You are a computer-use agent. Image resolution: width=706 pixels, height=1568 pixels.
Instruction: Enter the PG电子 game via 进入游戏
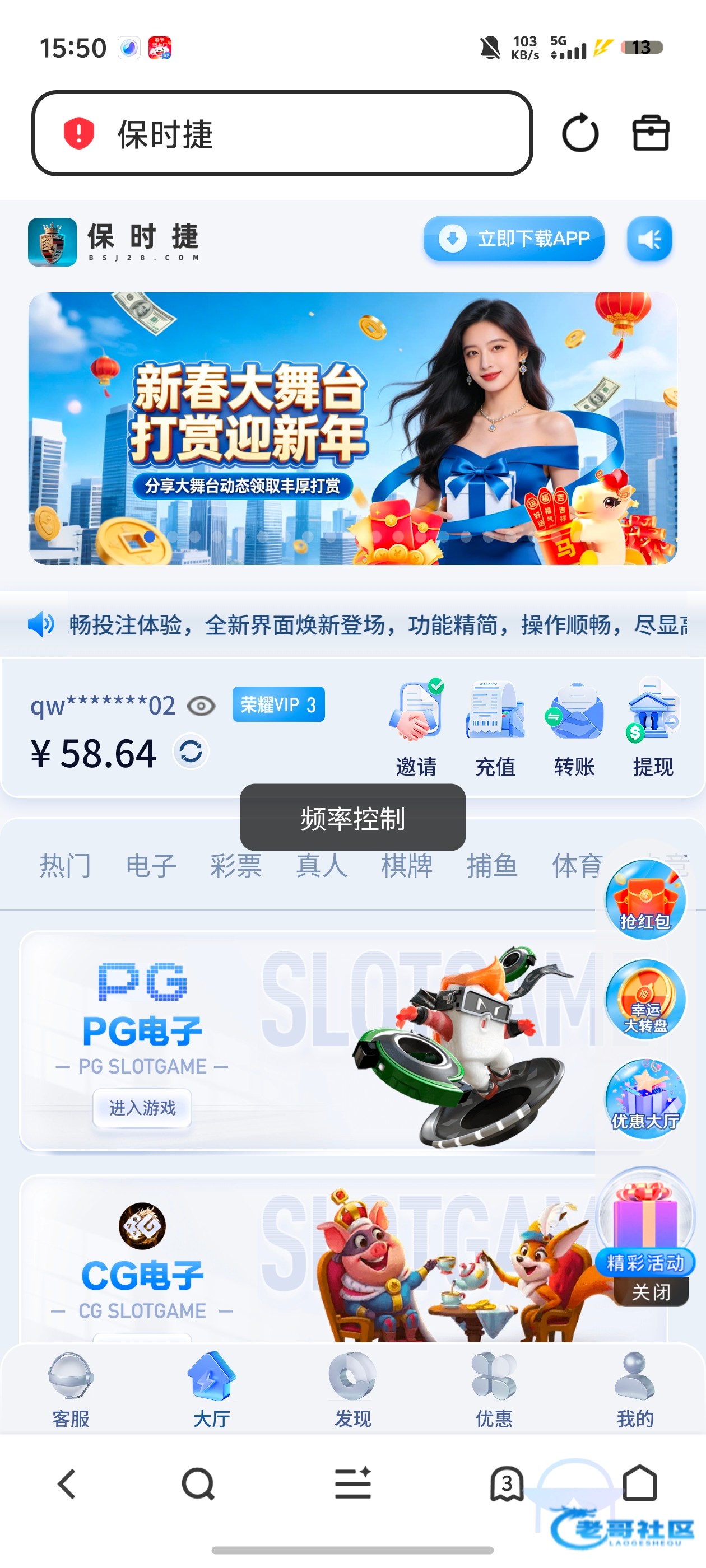142,1108
